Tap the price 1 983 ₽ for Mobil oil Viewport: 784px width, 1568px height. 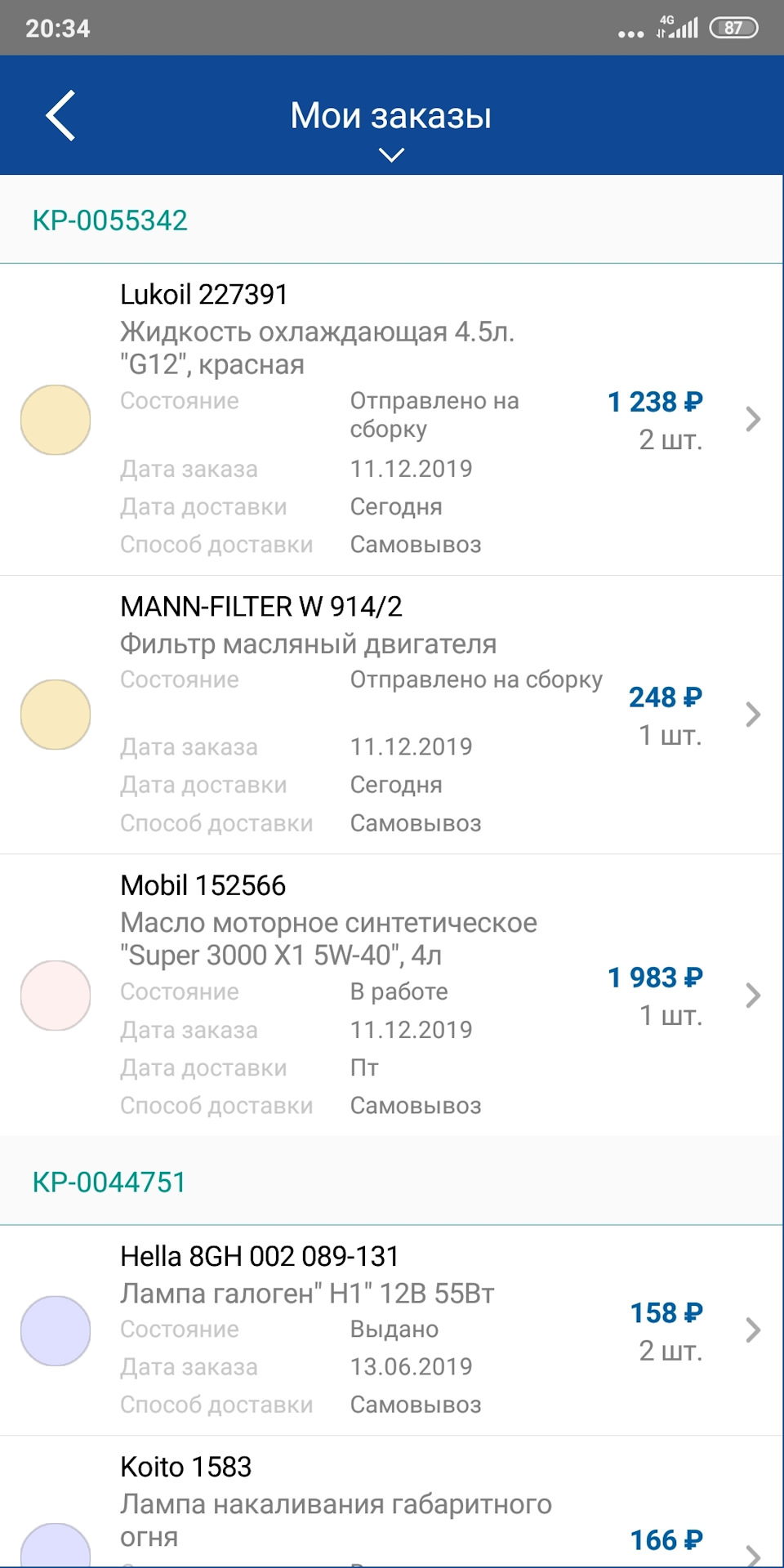653,978
